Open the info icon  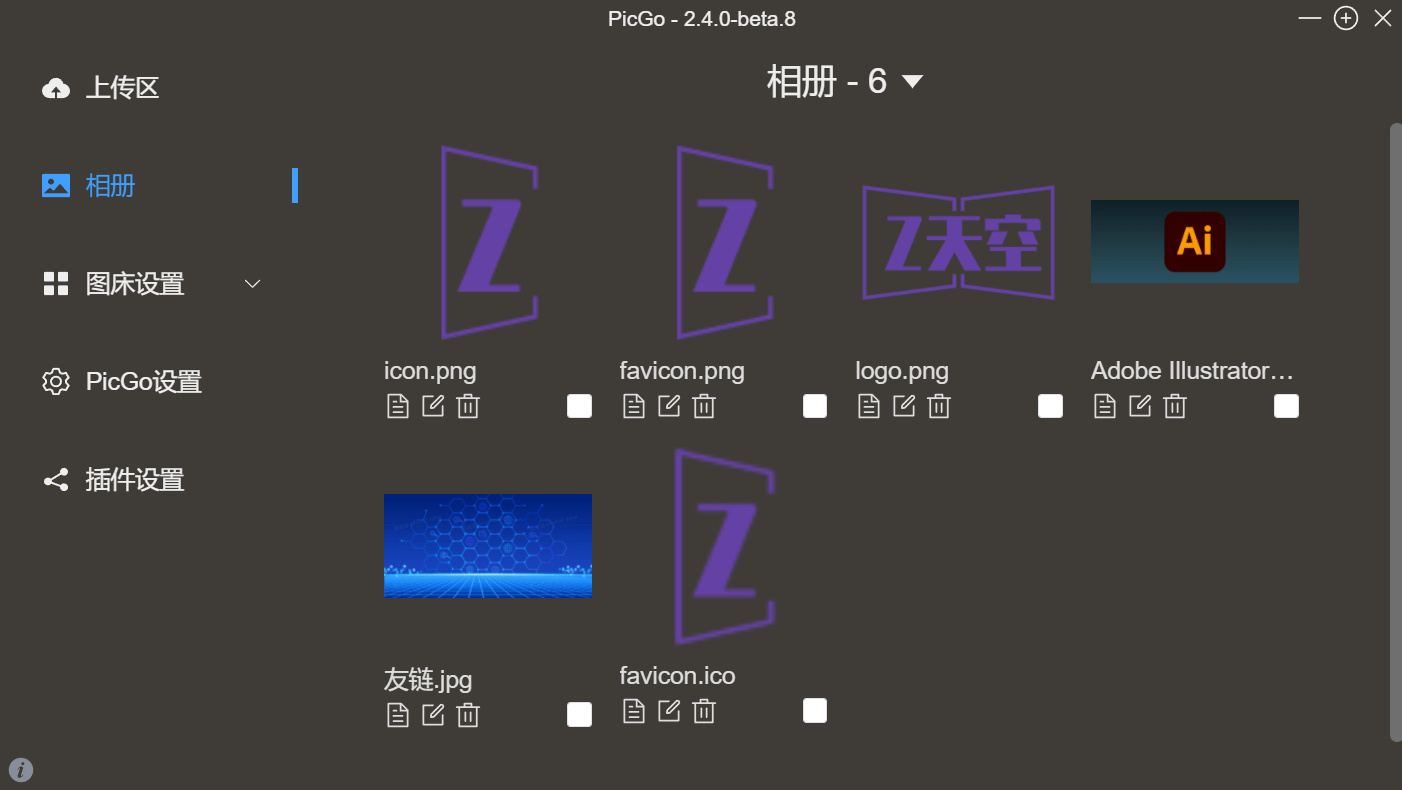click(21, 770)
